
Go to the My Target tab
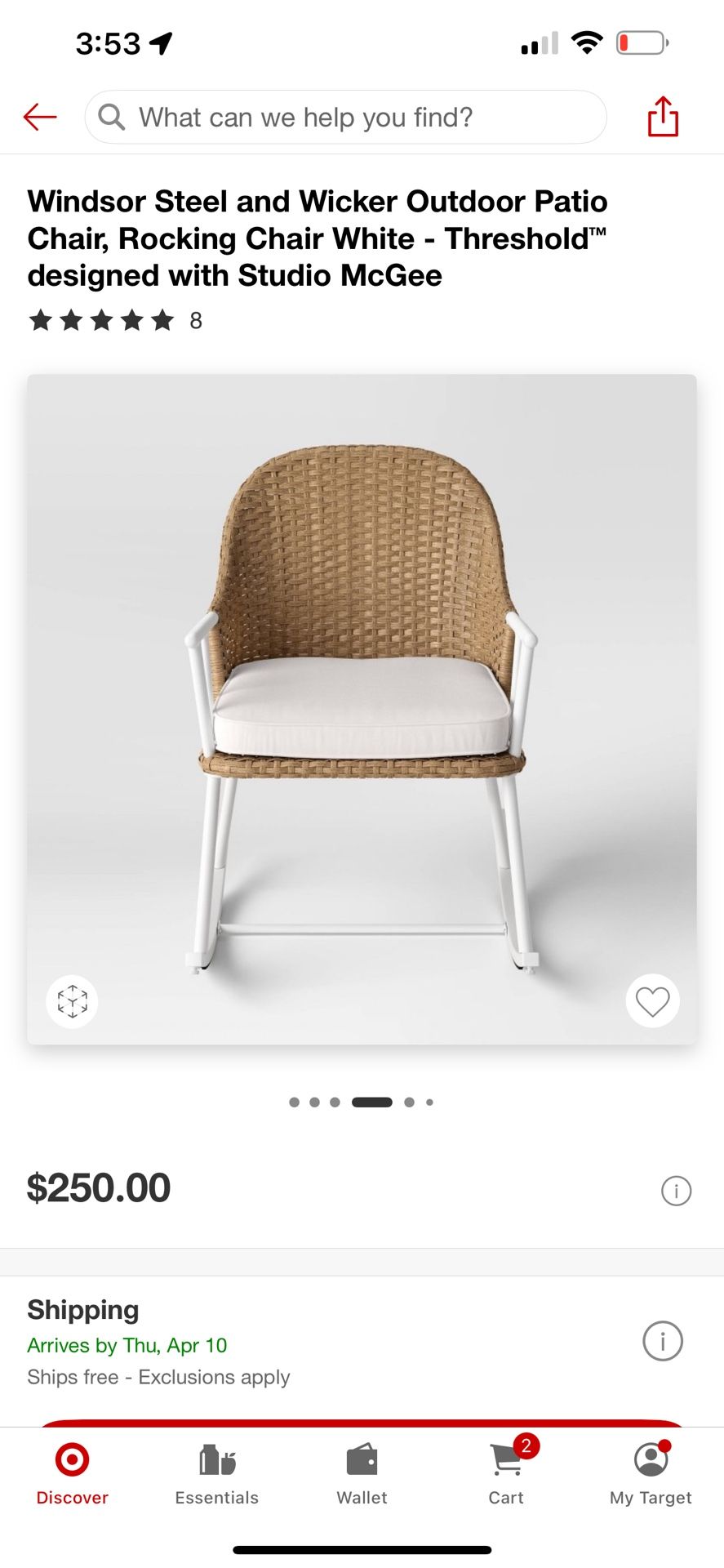click(651, 1474)
